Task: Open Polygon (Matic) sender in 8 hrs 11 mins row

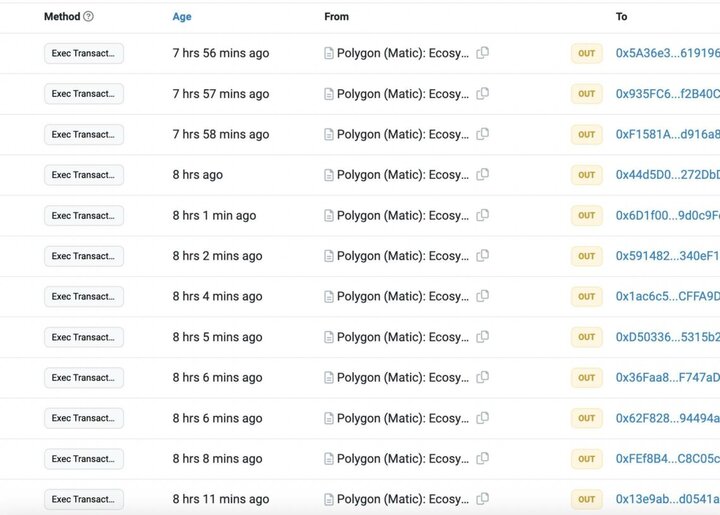Action: coord(402,499)
